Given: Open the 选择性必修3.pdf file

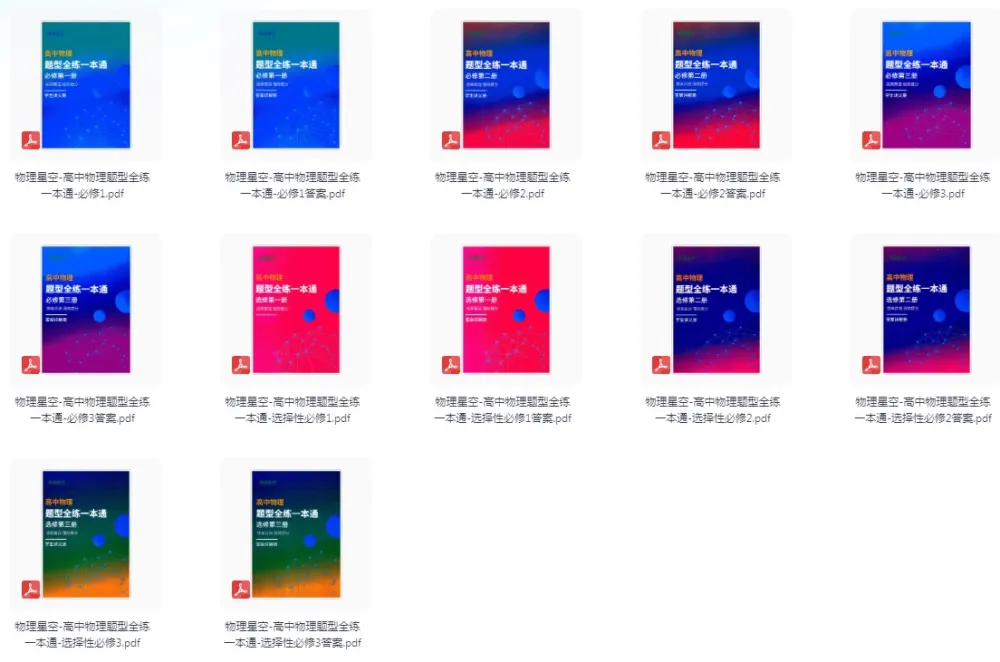Looking at the screenshot, I should [x=86, y=533].
